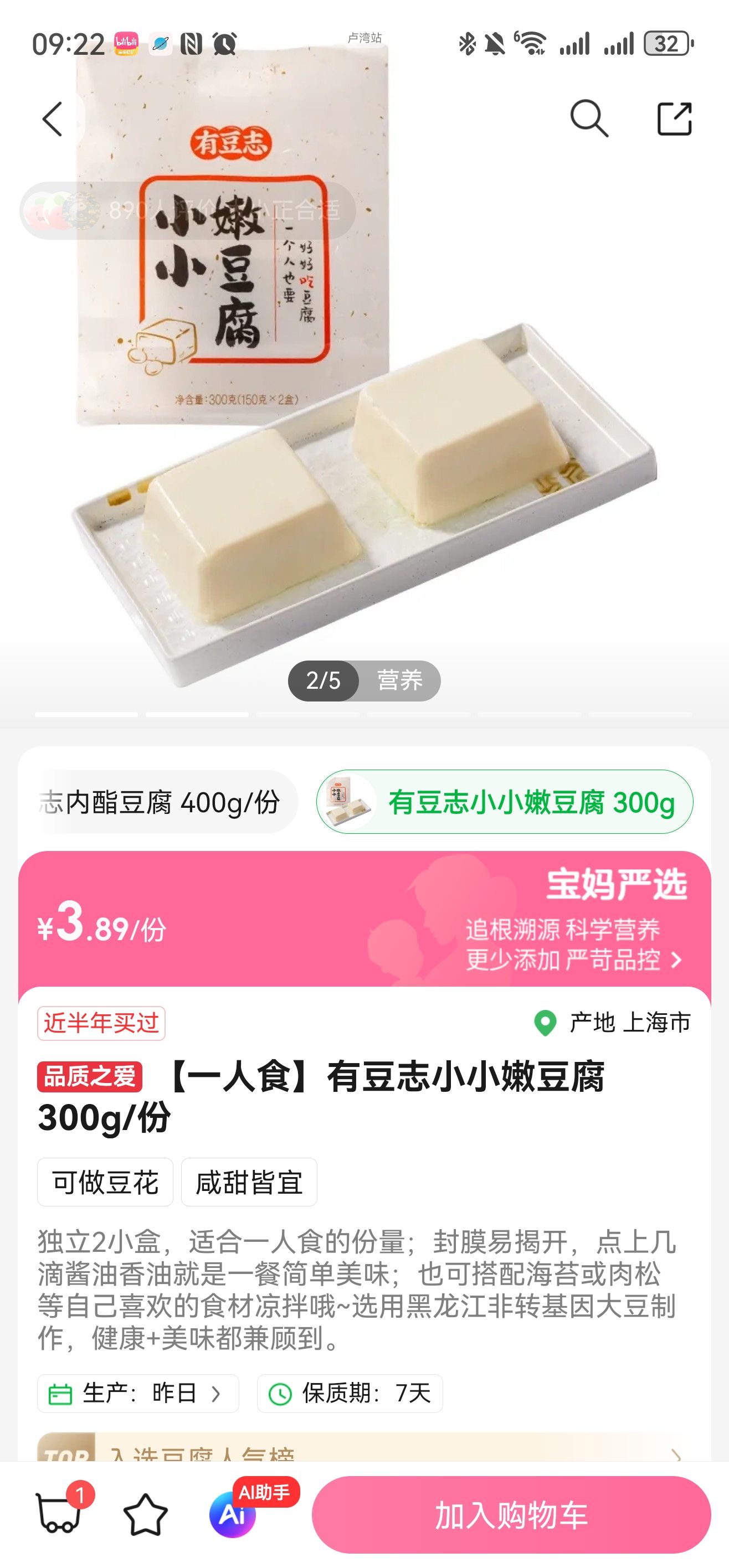Jump to the 营养 image section
Viewport: 729px width, 1568px height.
pos(399,680)
